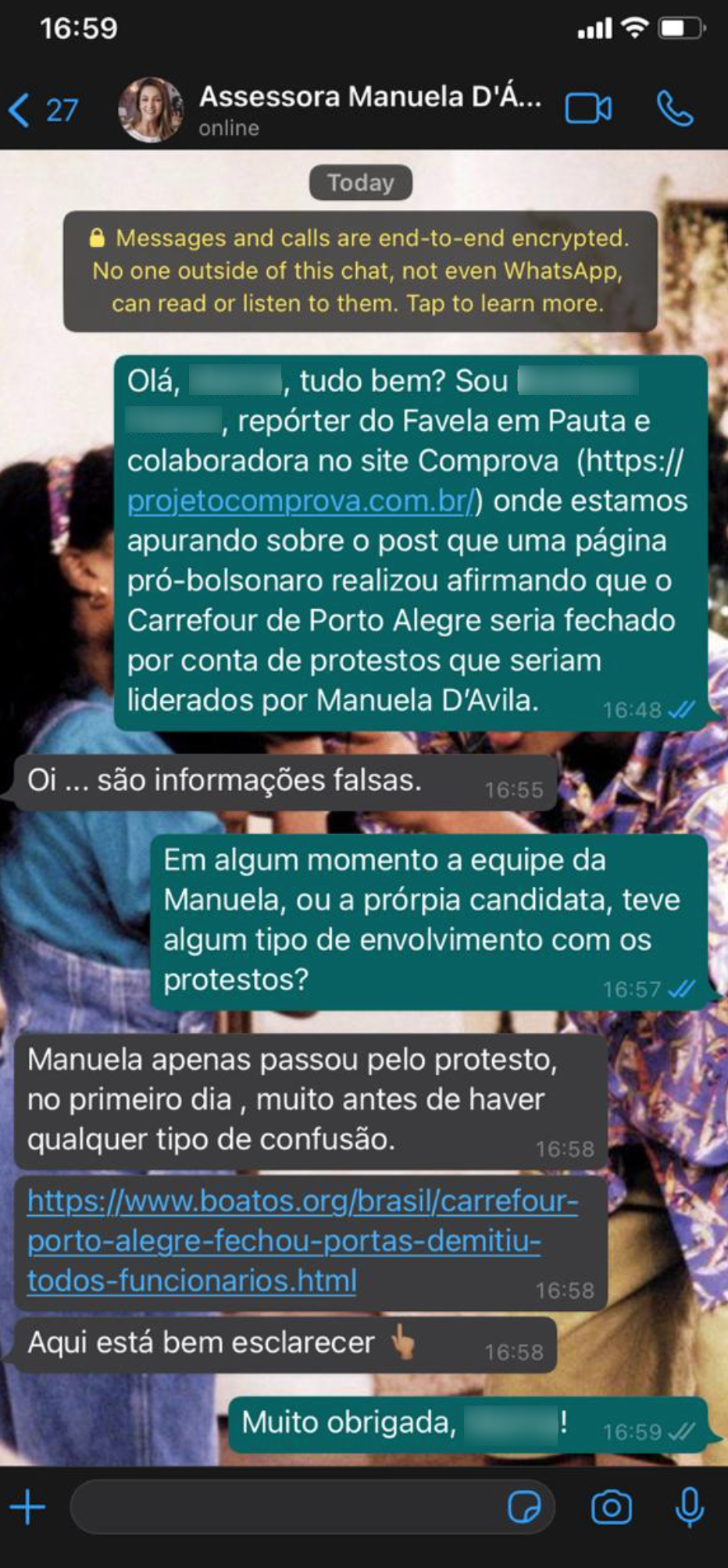
Task: View the contact's profile photo
Action: (151, 109)
